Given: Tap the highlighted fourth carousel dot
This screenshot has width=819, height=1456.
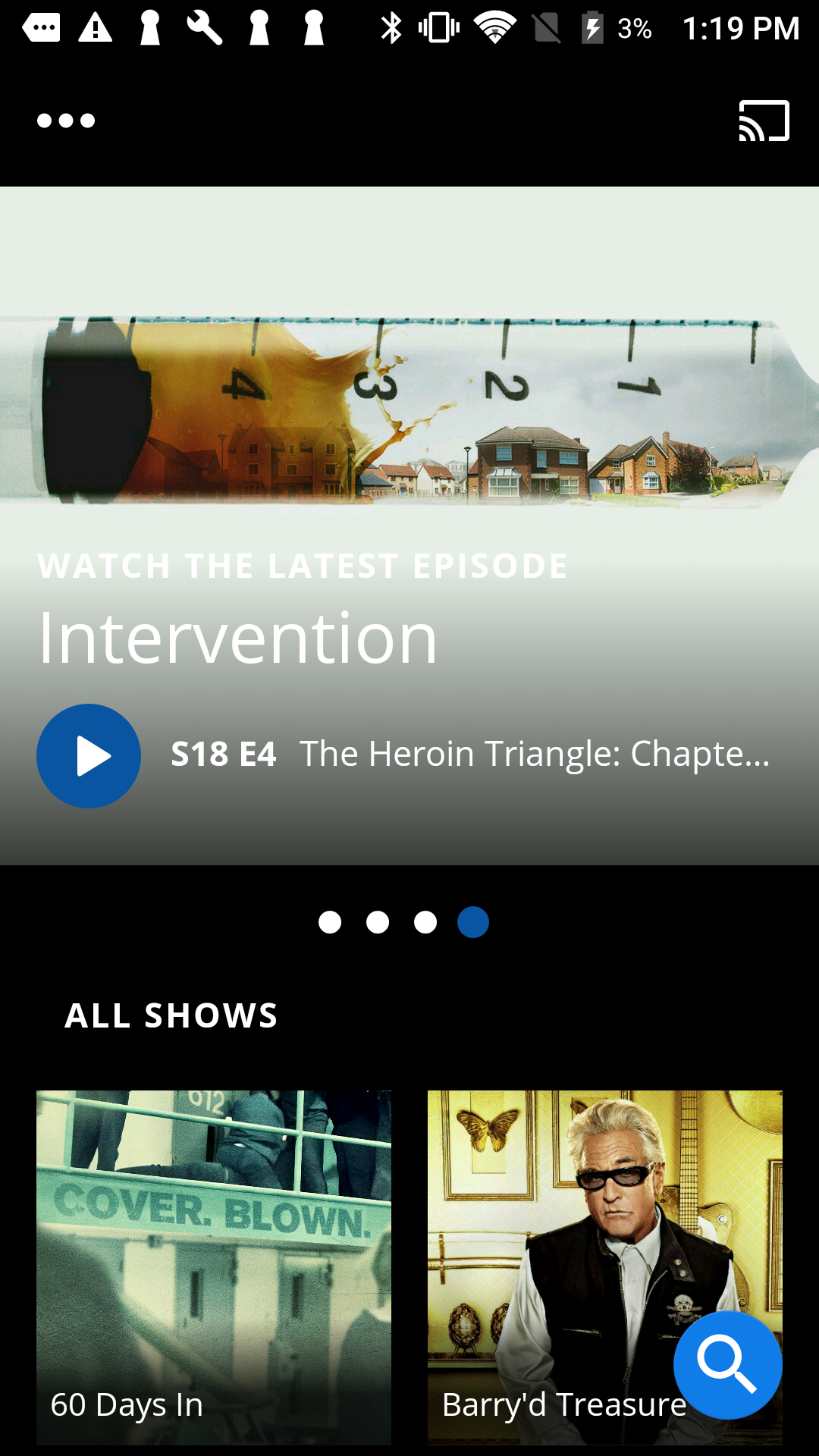Looking at the screenshot, I should tap(472, 921).
